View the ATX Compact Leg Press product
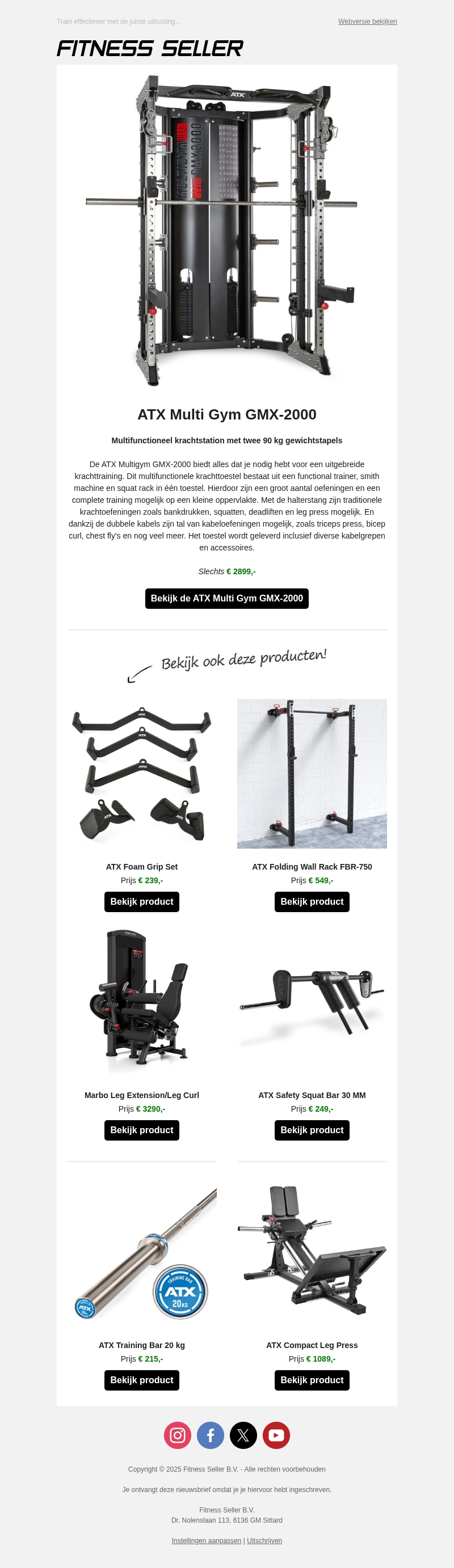 (312, 1380)
